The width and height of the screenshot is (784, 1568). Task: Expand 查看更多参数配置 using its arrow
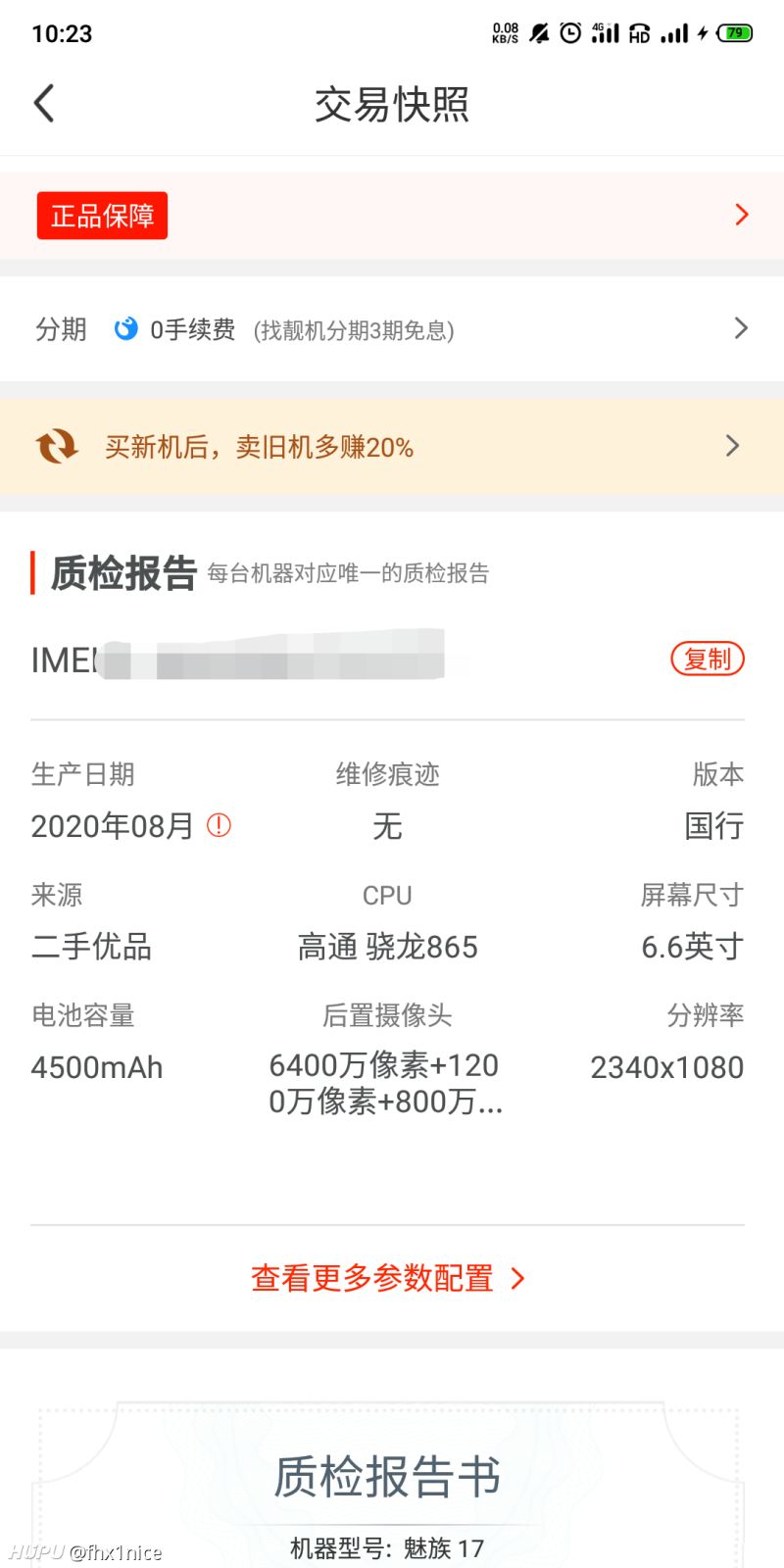click(517, 1279)
